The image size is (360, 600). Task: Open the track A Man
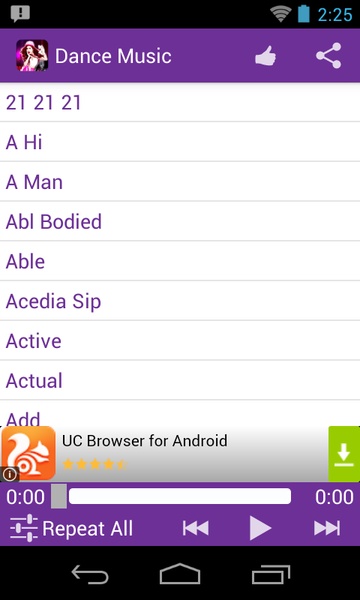180,182
